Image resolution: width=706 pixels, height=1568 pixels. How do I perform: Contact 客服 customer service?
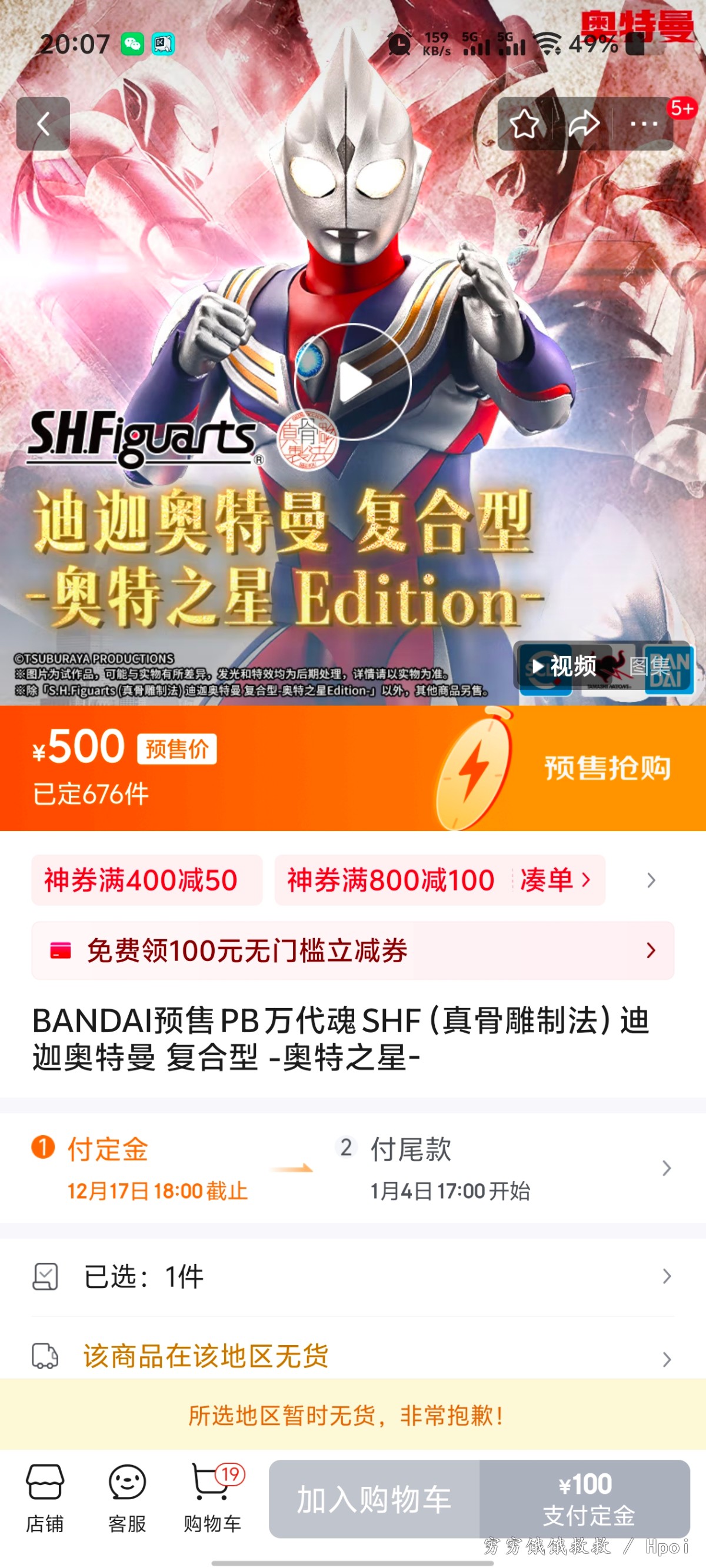[x=126, y=1498]
